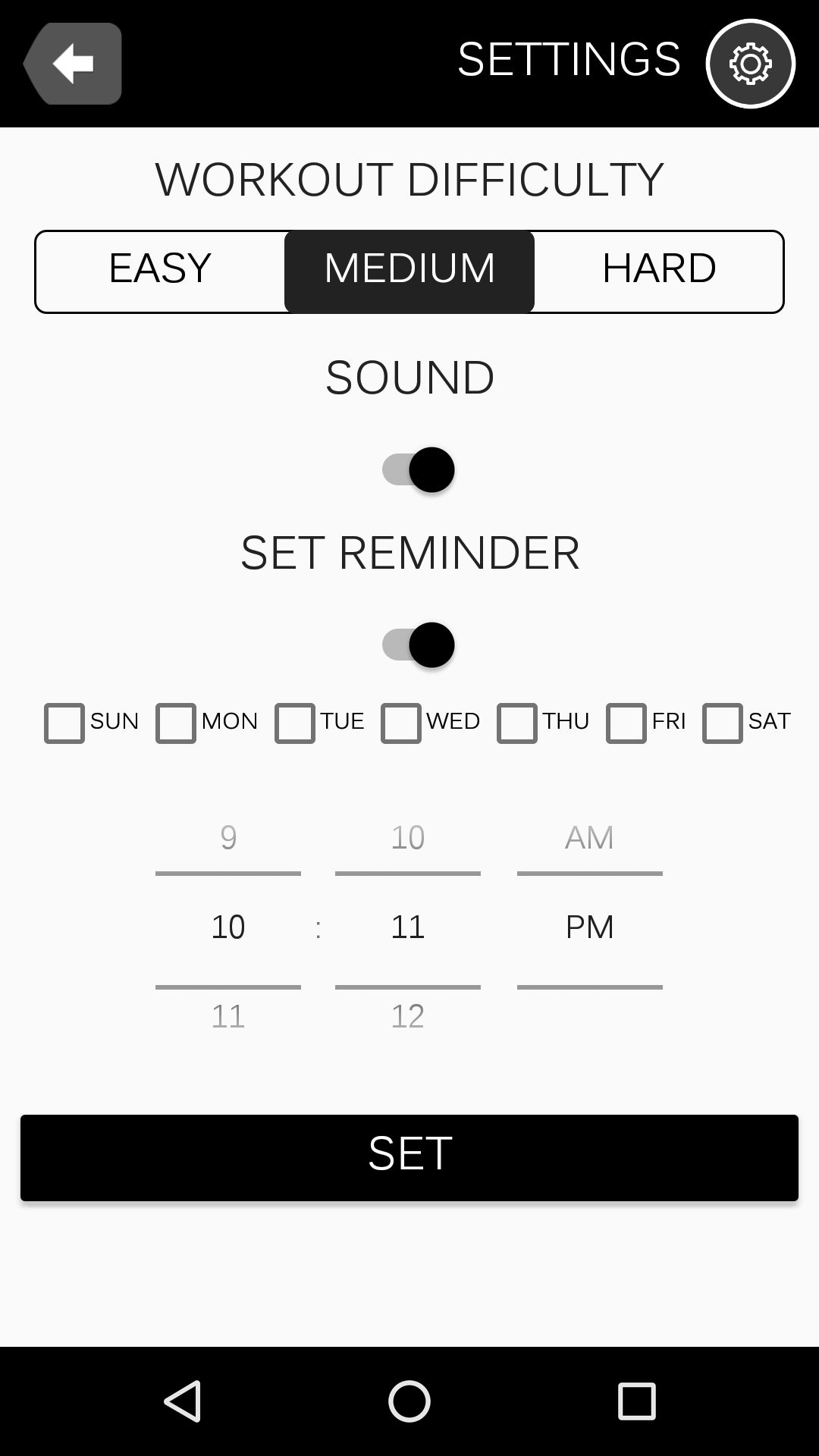Toggle the Sound switch

tap(418, 469)
